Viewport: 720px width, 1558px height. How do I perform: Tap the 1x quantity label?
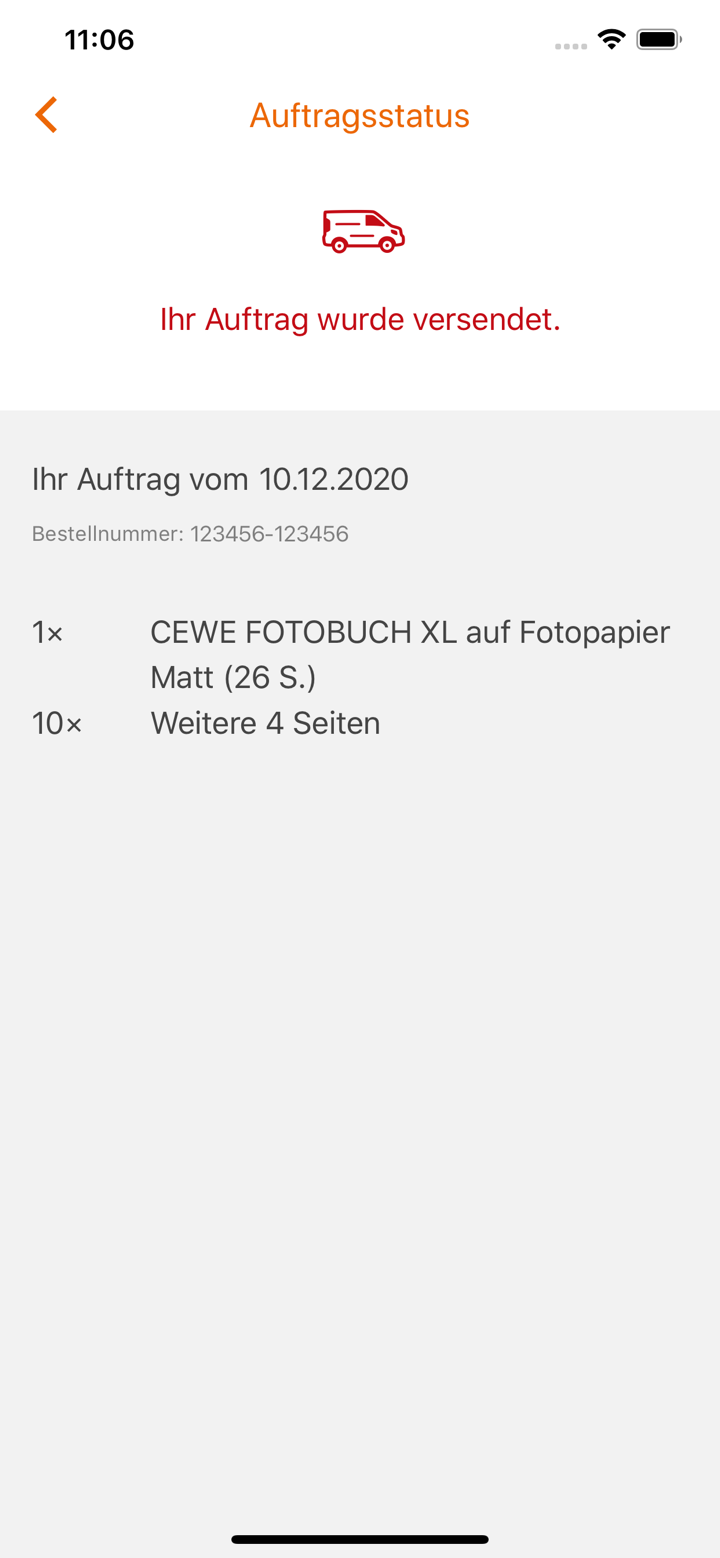tap(46, 631)
